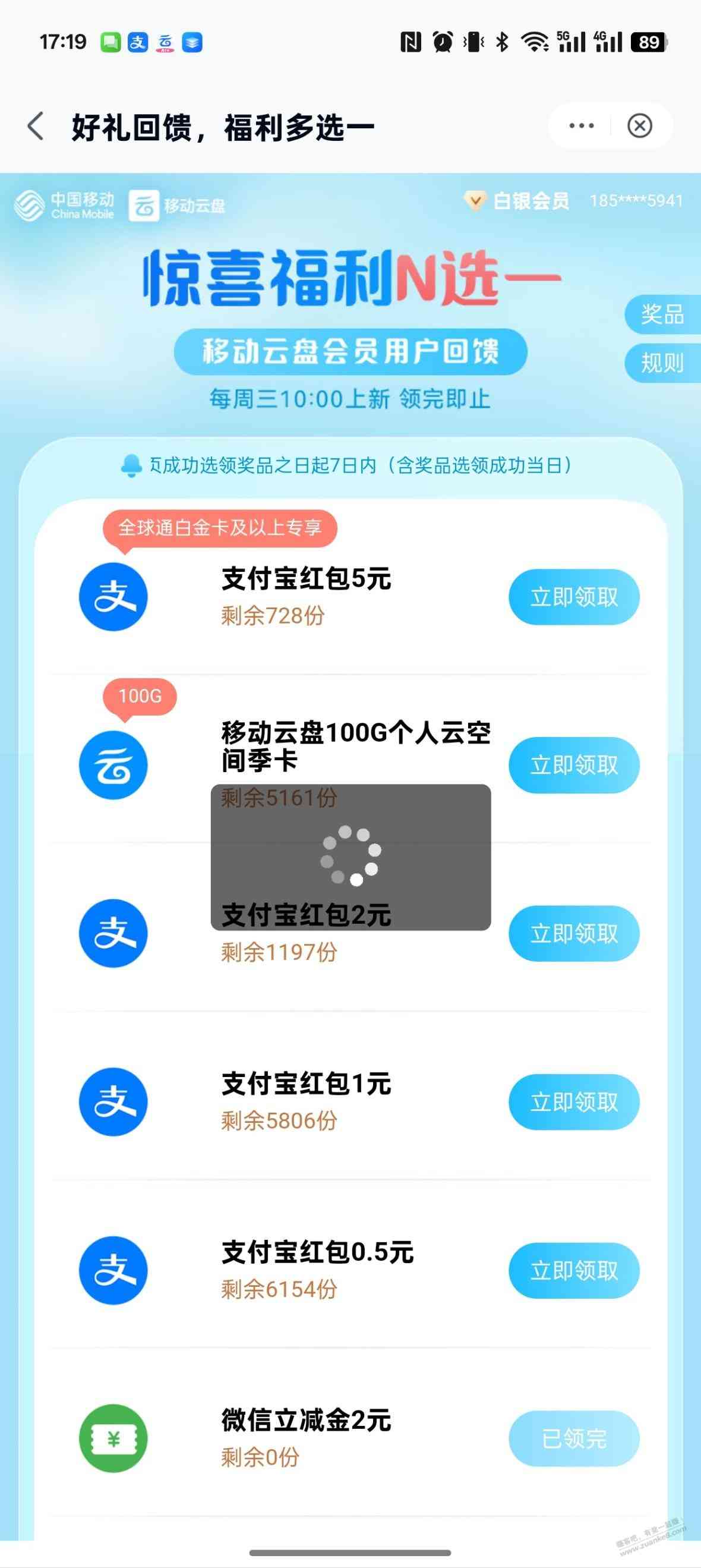Go back using the header arrow

pyautogui.click(x=36, y=127)
